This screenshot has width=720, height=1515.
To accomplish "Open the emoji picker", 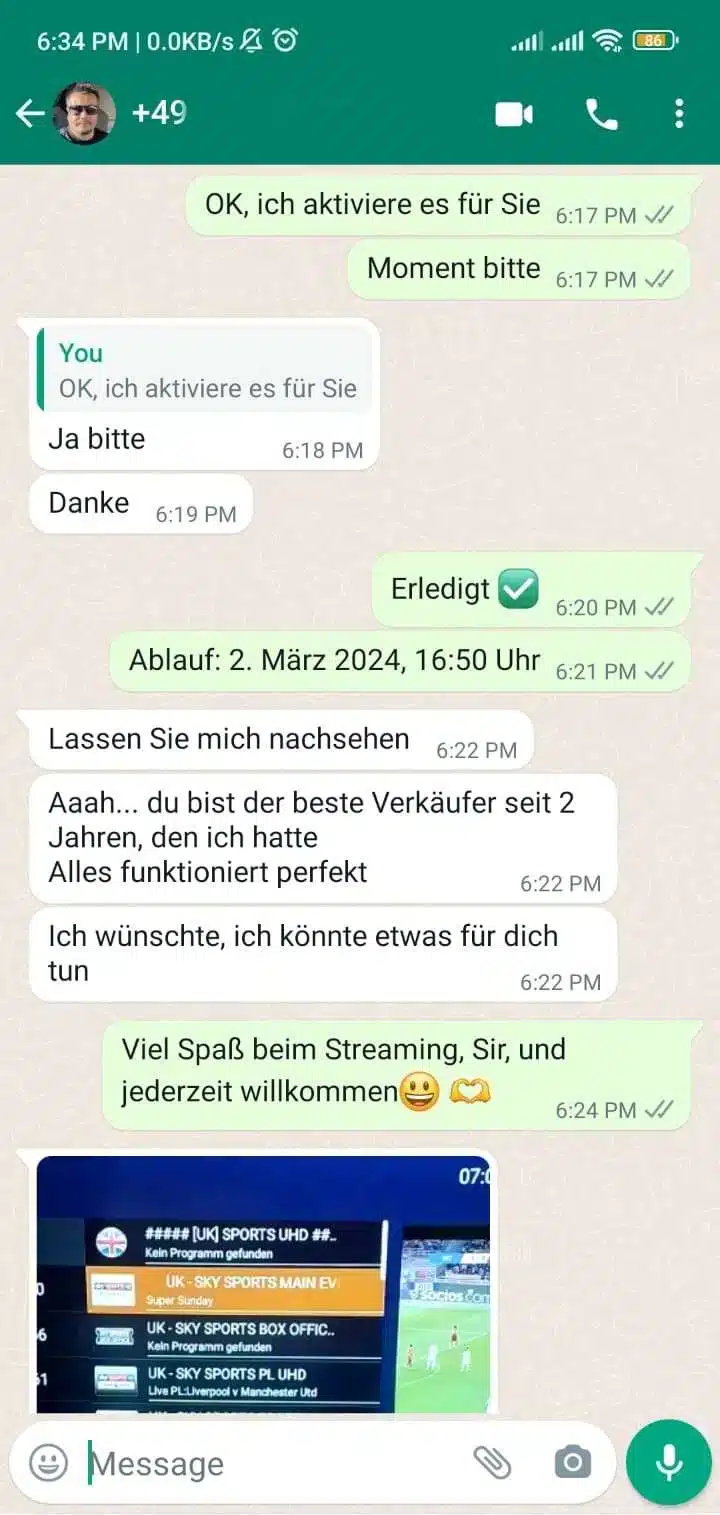I will (46, 1463).
